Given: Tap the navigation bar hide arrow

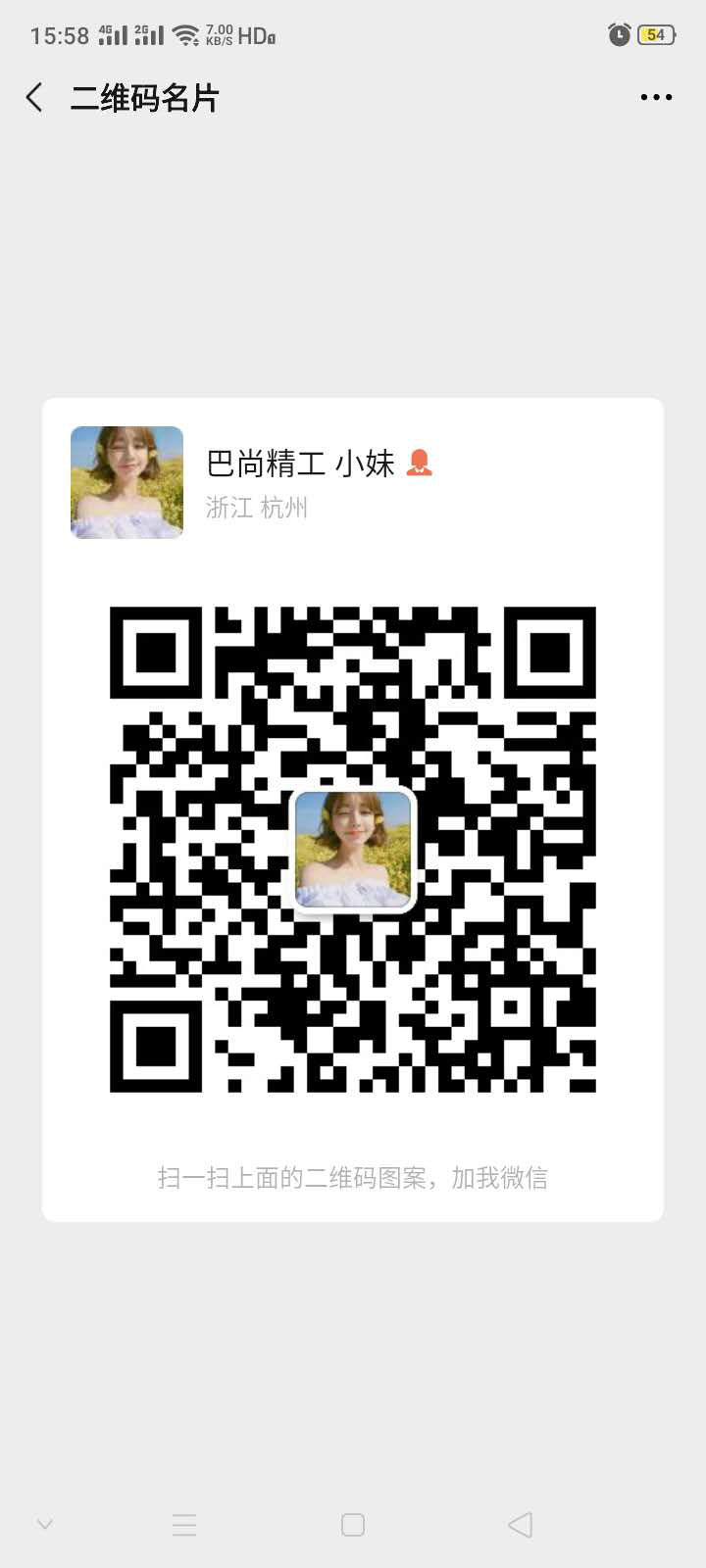Looking at the screenshot, I should click(44, 1524).
